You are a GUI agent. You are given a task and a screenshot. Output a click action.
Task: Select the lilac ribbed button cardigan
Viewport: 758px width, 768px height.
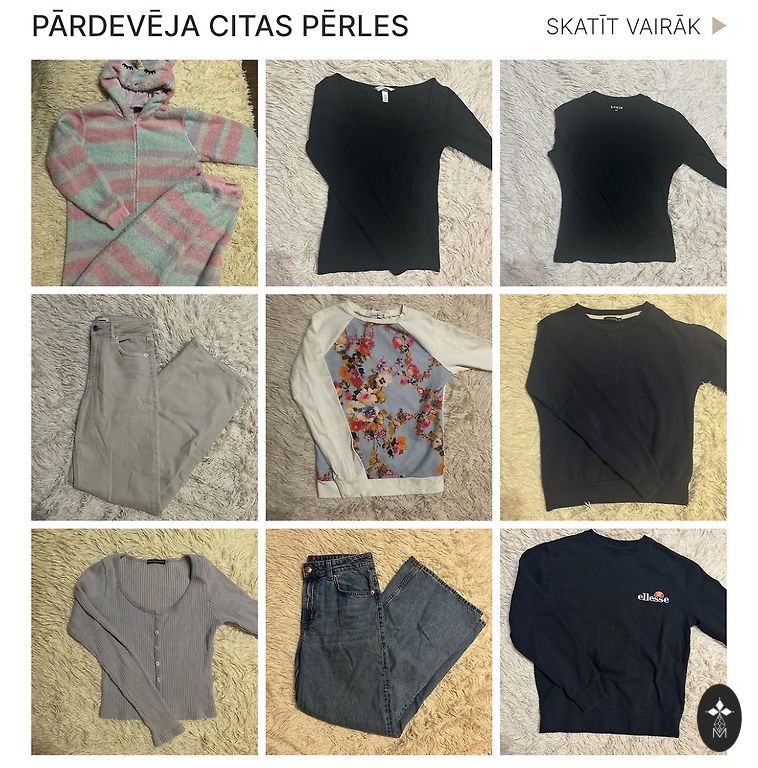[x=144, y=641]
